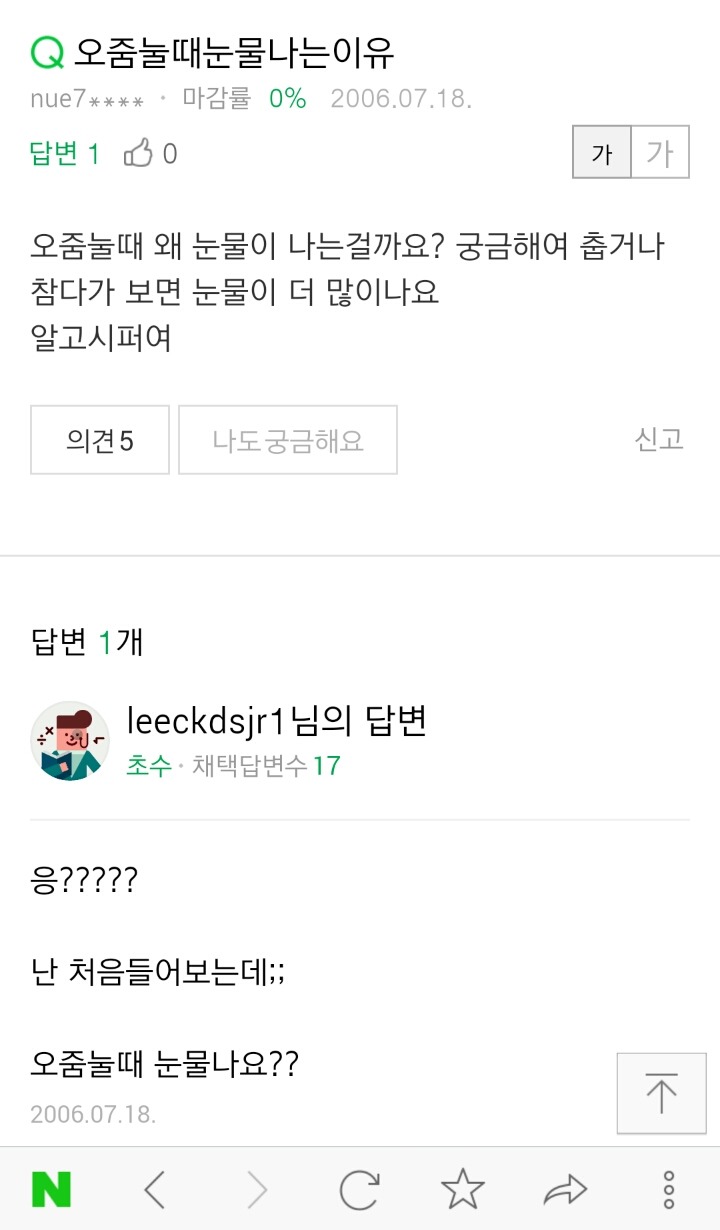Jump to answers via 답변 1 link
The width and height of the screenshot is (720, 1230).
65,154
